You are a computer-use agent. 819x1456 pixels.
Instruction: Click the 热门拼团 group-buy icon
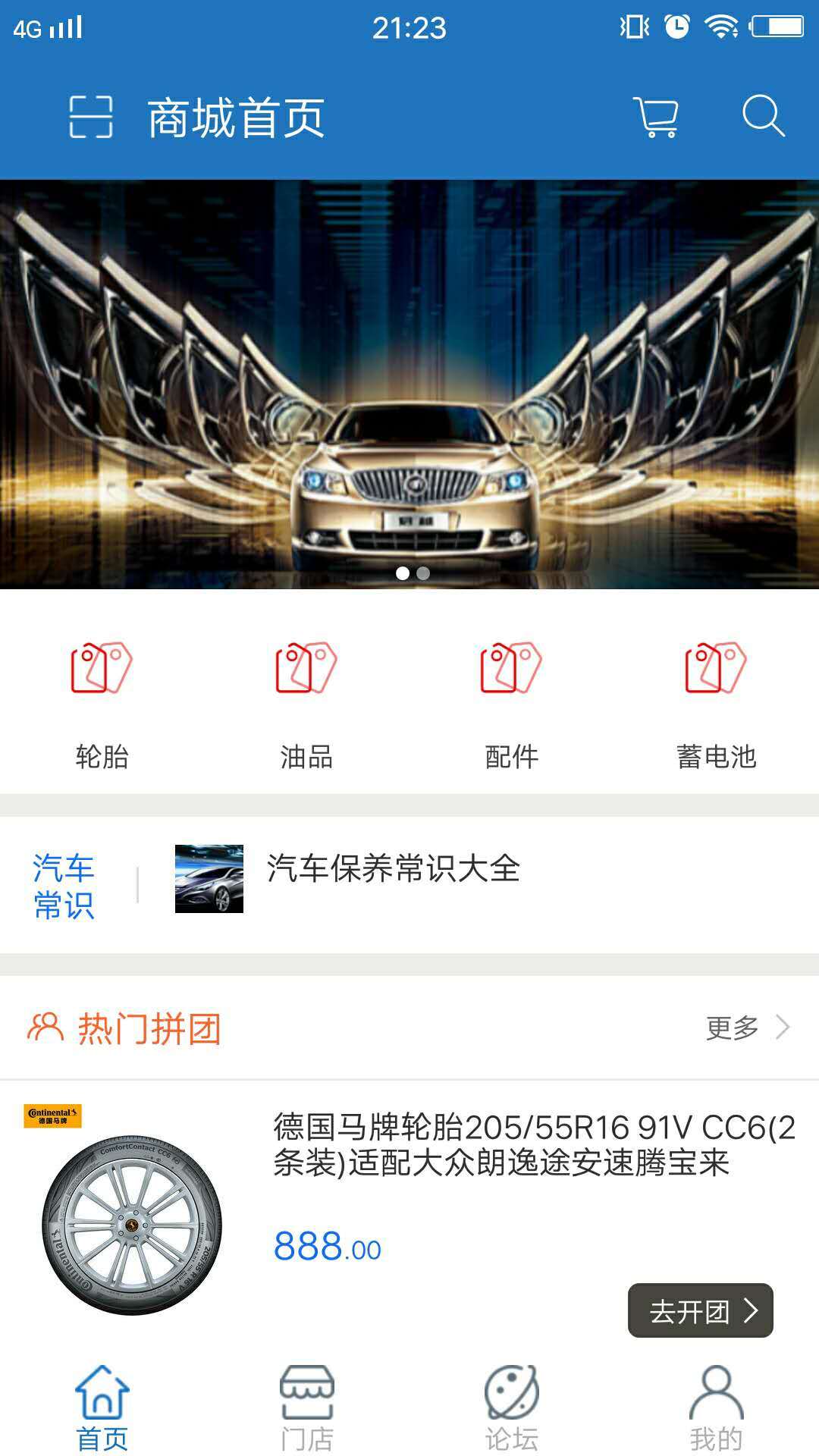(x=43, y=1028)
